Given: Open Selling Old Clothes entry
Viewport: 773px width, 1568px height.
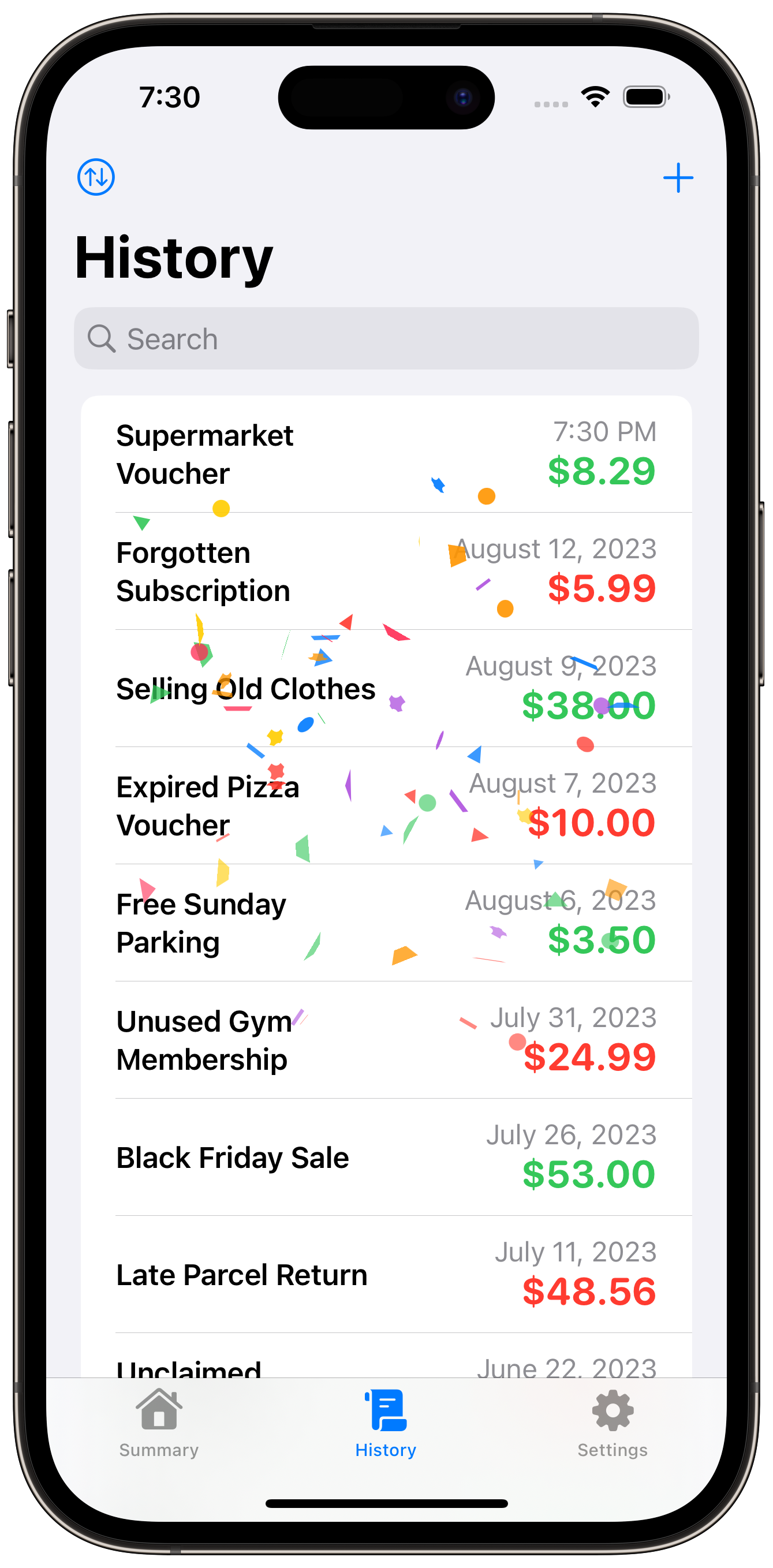Looking at the screenshot, I should point(386,688).
